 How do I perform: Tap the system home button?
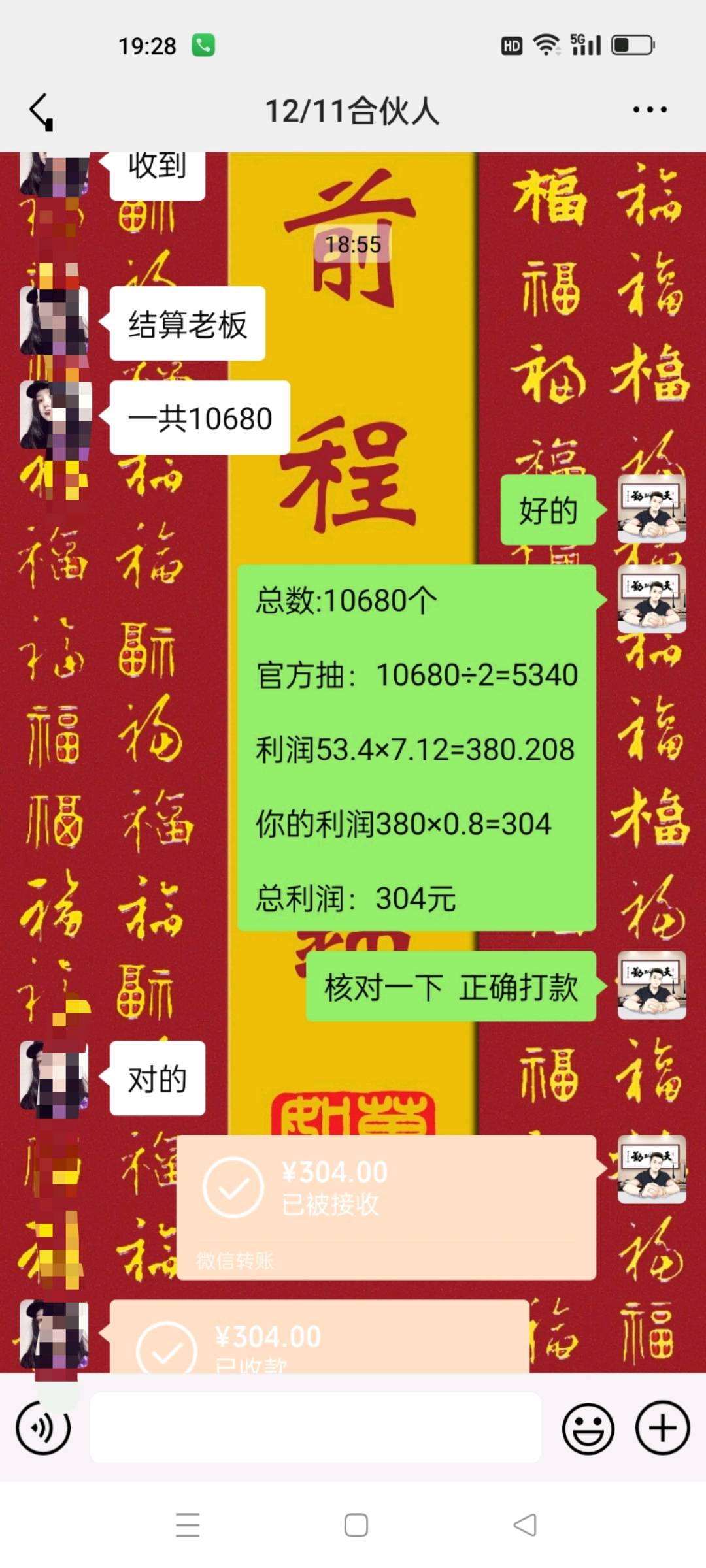tap(356, 1525)
